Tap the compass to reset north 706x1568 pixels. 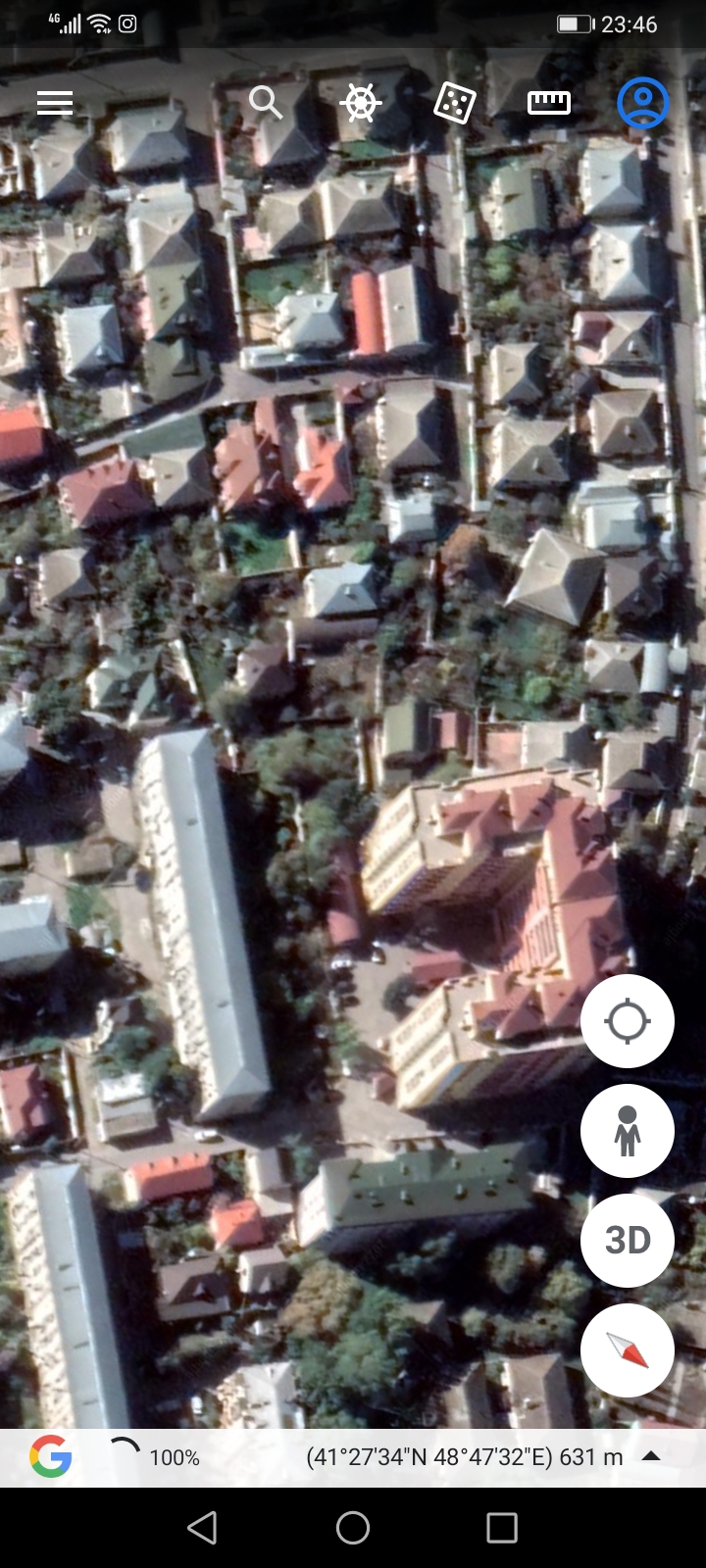(x=628, y=1350)
